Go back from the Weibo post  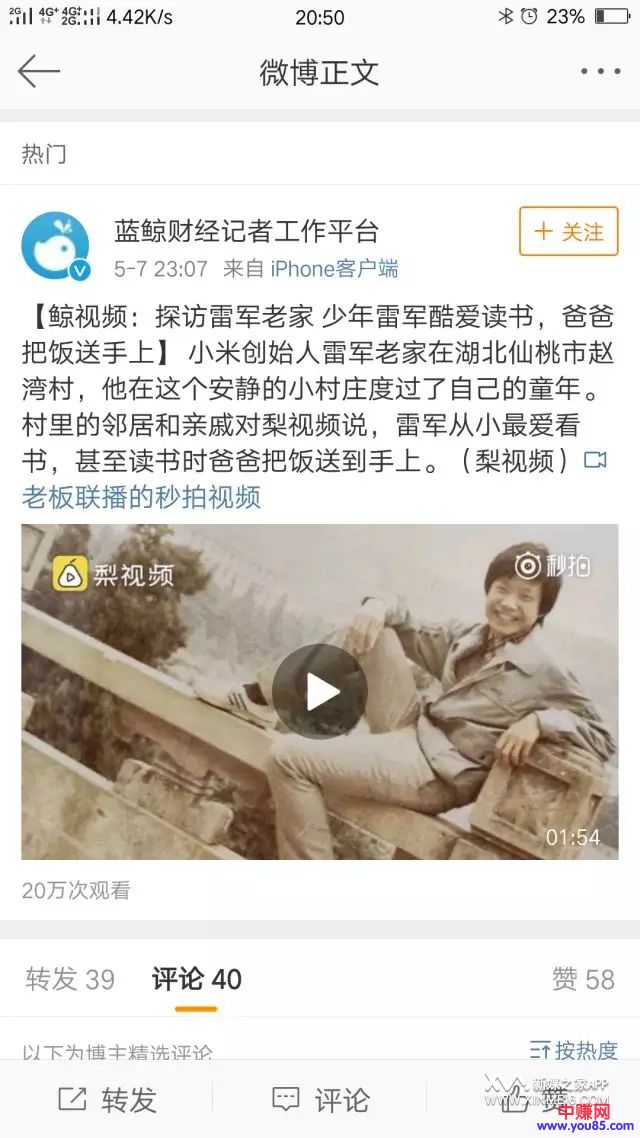point(38,72)
